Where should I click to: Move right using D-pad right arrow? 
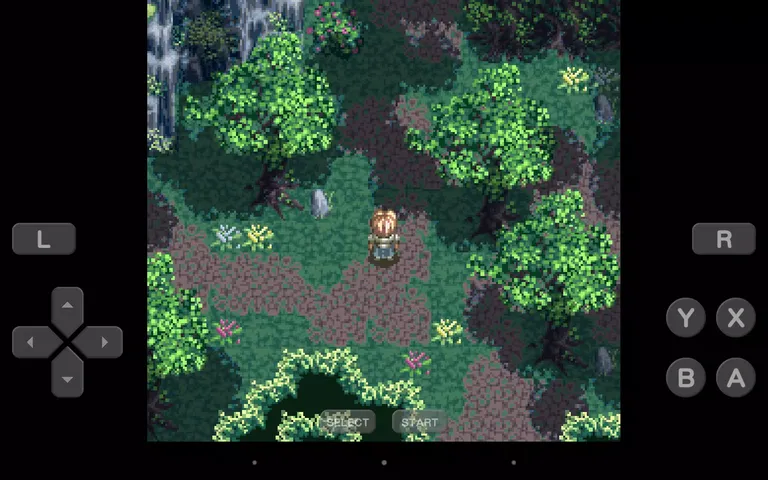(104, 342)
